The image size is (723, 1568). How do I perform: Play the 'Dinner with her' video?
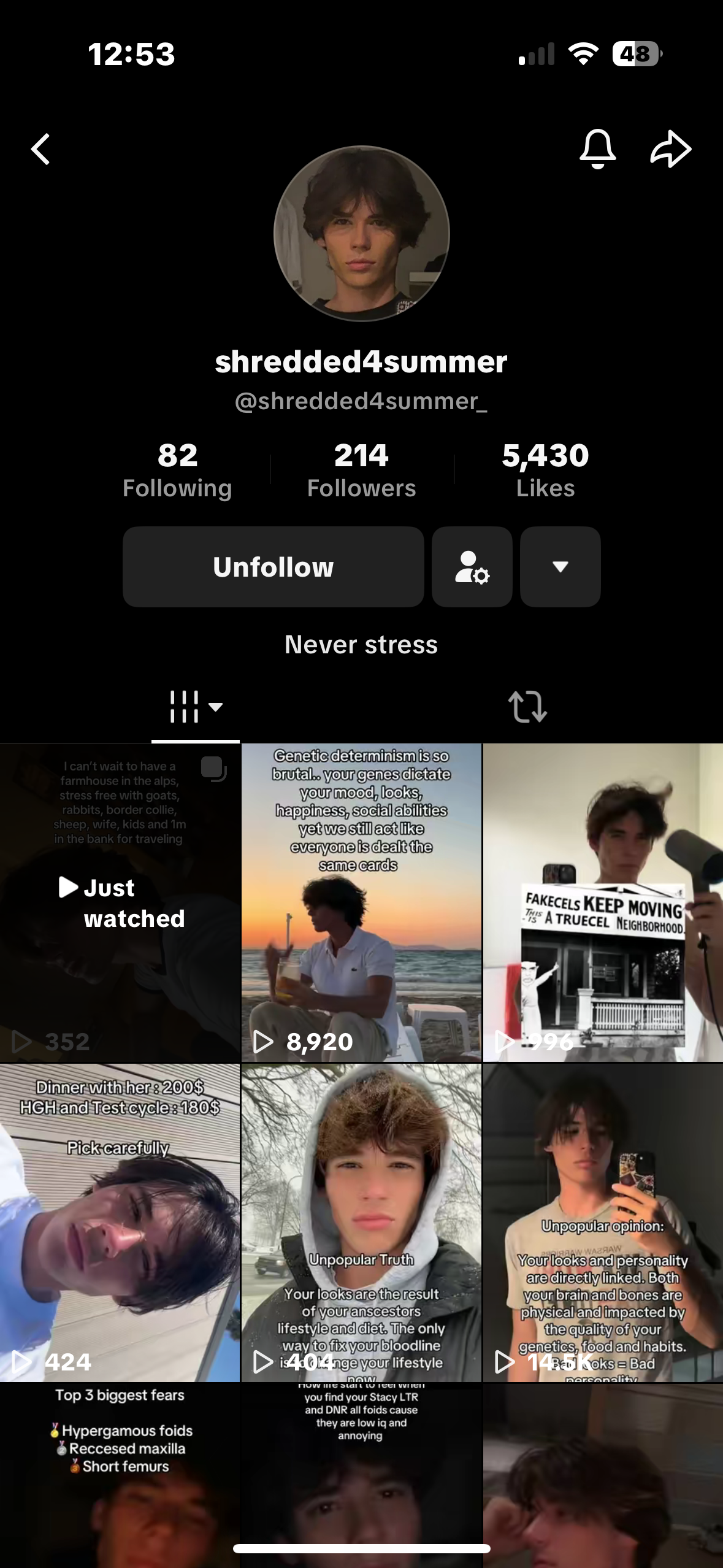coord(120,1223)
